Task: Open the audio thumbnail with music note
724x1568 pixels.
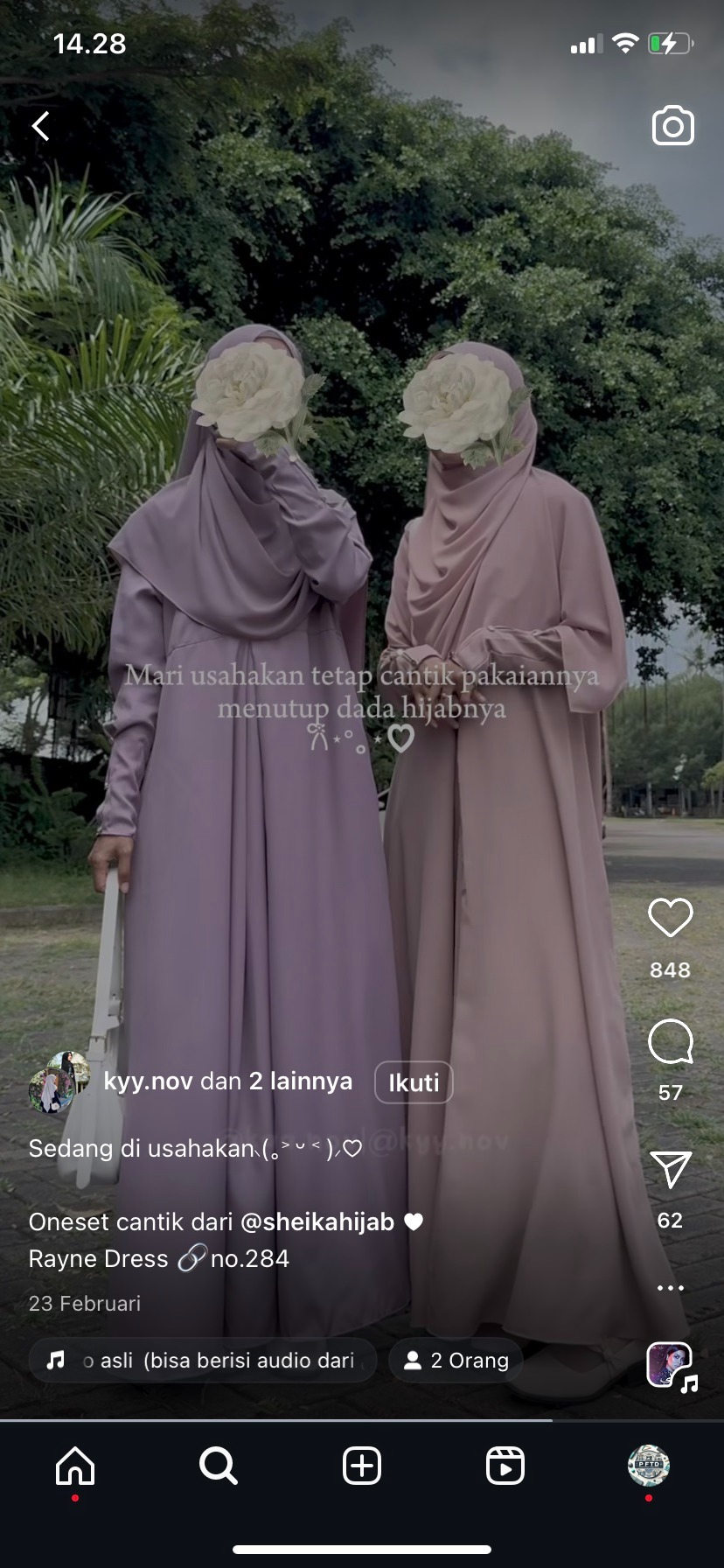Action: 670,1365
